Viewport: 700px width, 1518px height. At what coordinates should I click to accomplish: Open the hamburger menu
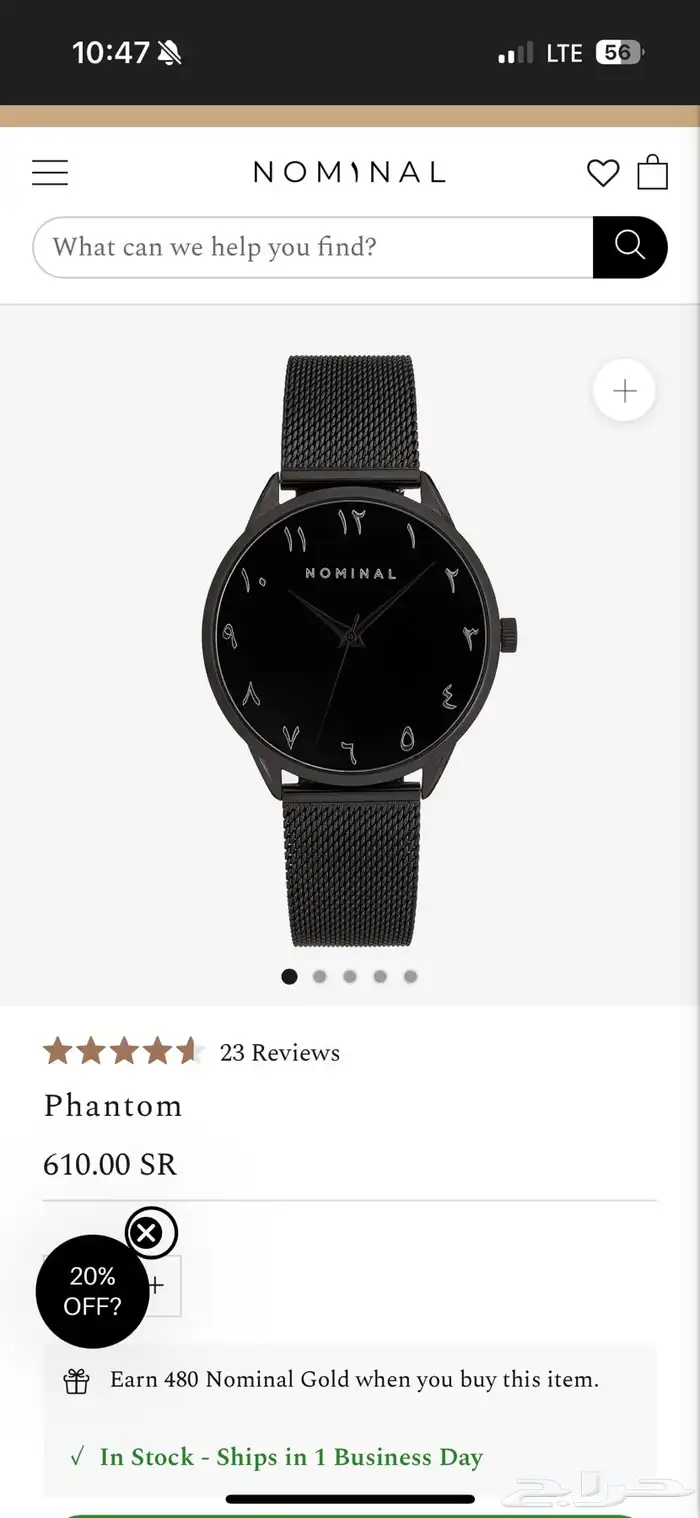pyautogui.click(x=50, y=173)
